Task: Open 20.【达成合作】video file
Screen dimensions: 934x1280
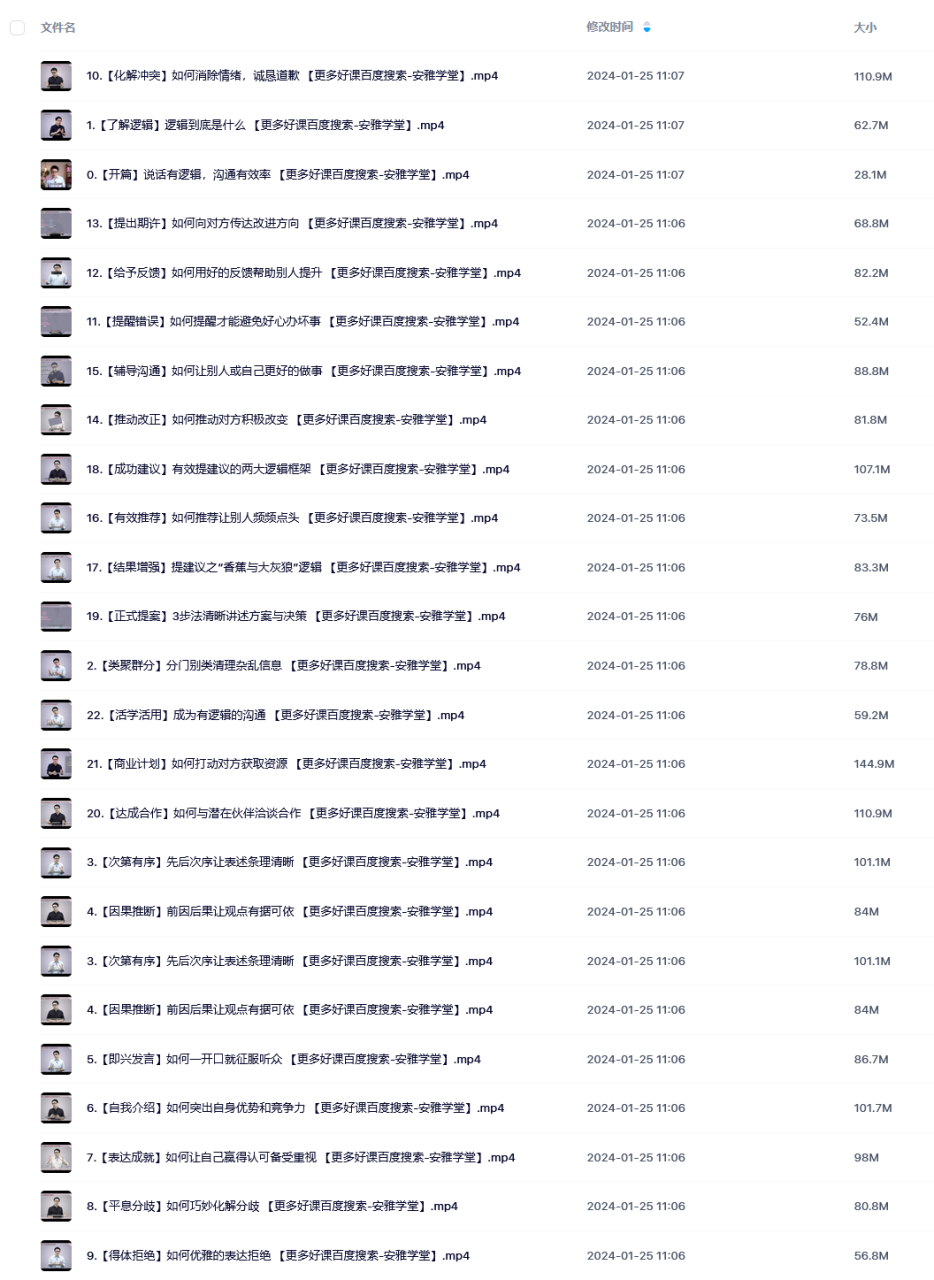Action: point(292,813)
